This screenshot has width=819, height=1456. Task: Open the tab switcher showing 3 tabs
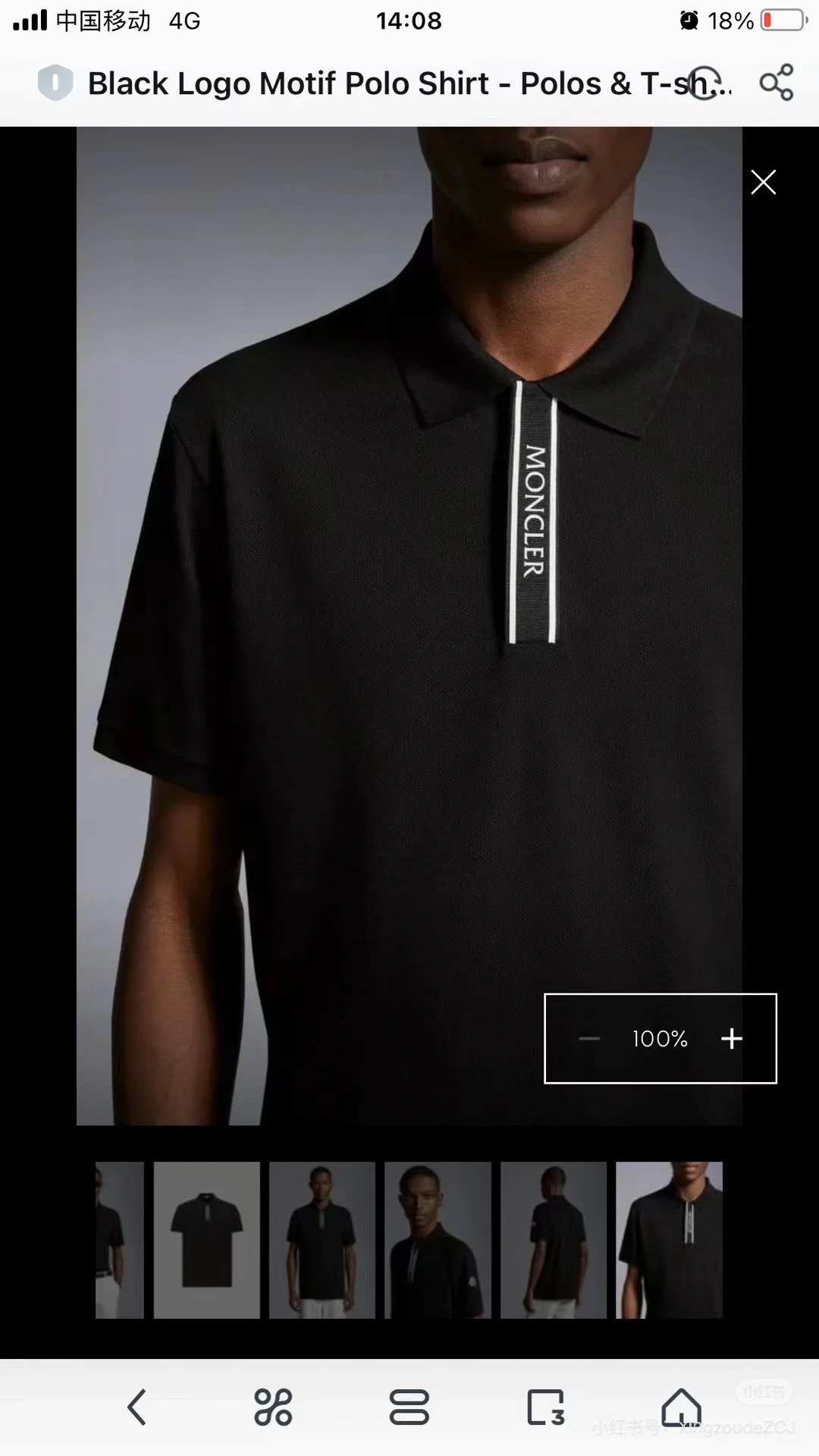point(546,1407)
